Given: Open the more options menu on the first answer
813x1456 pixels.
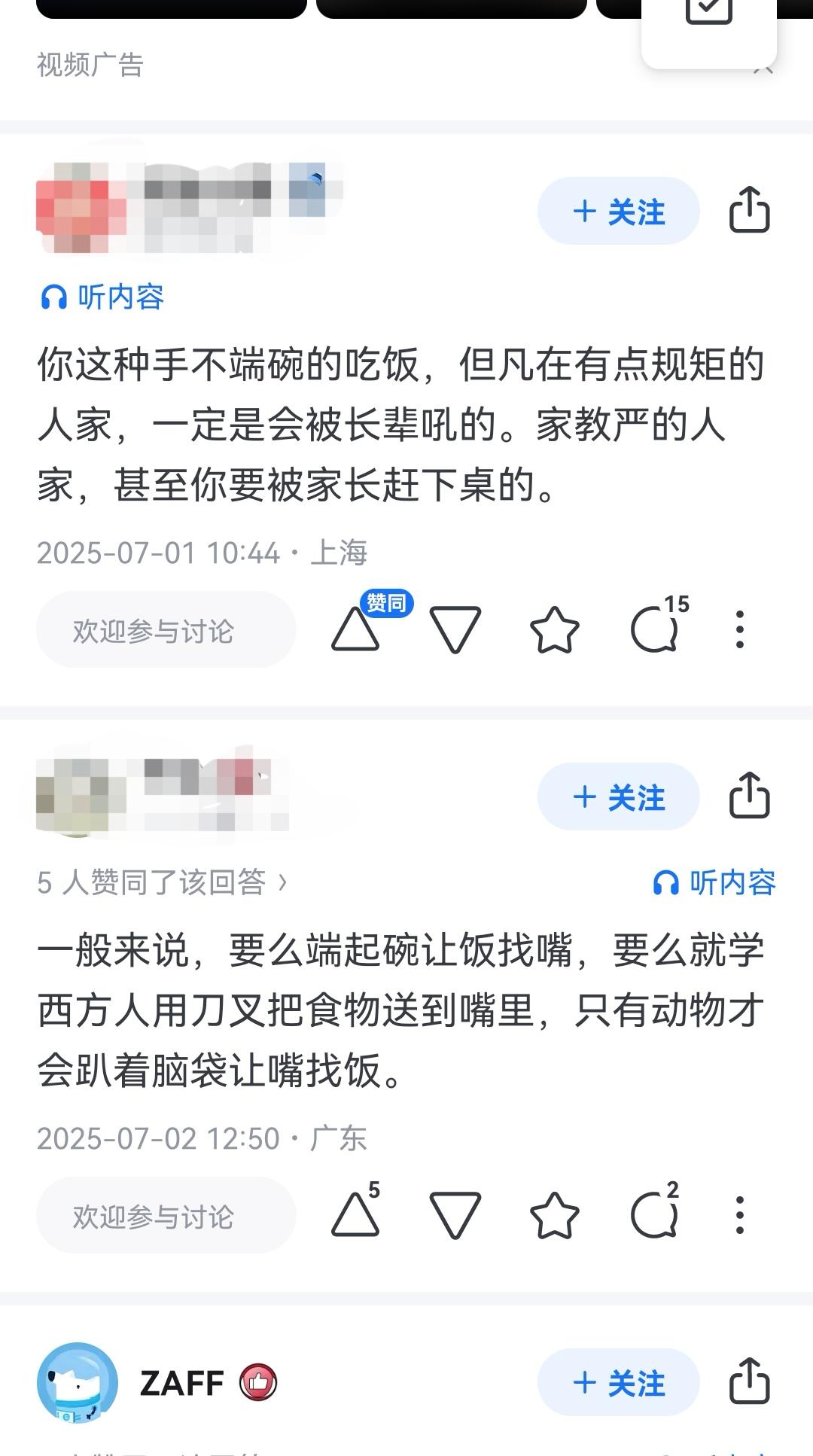Looking at the screenshot, I should click(x=741, y=632).
